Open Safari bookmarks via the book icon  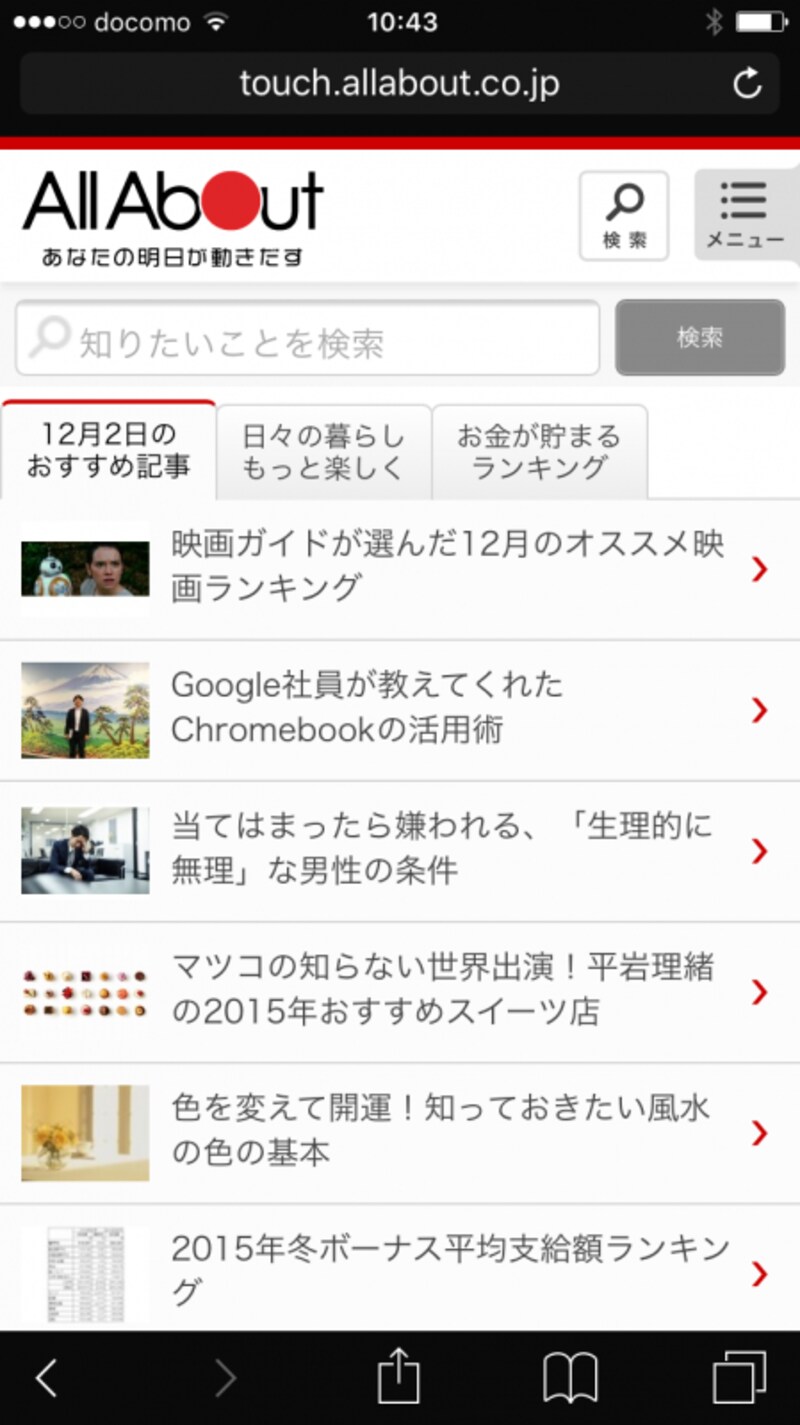tap(572, 1377)
